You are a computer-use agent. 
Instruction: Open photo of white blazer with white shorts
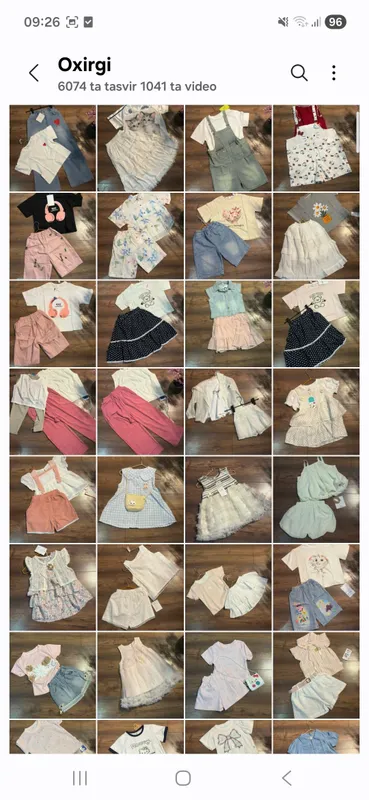pyautogui.click(x=228, y=412)
